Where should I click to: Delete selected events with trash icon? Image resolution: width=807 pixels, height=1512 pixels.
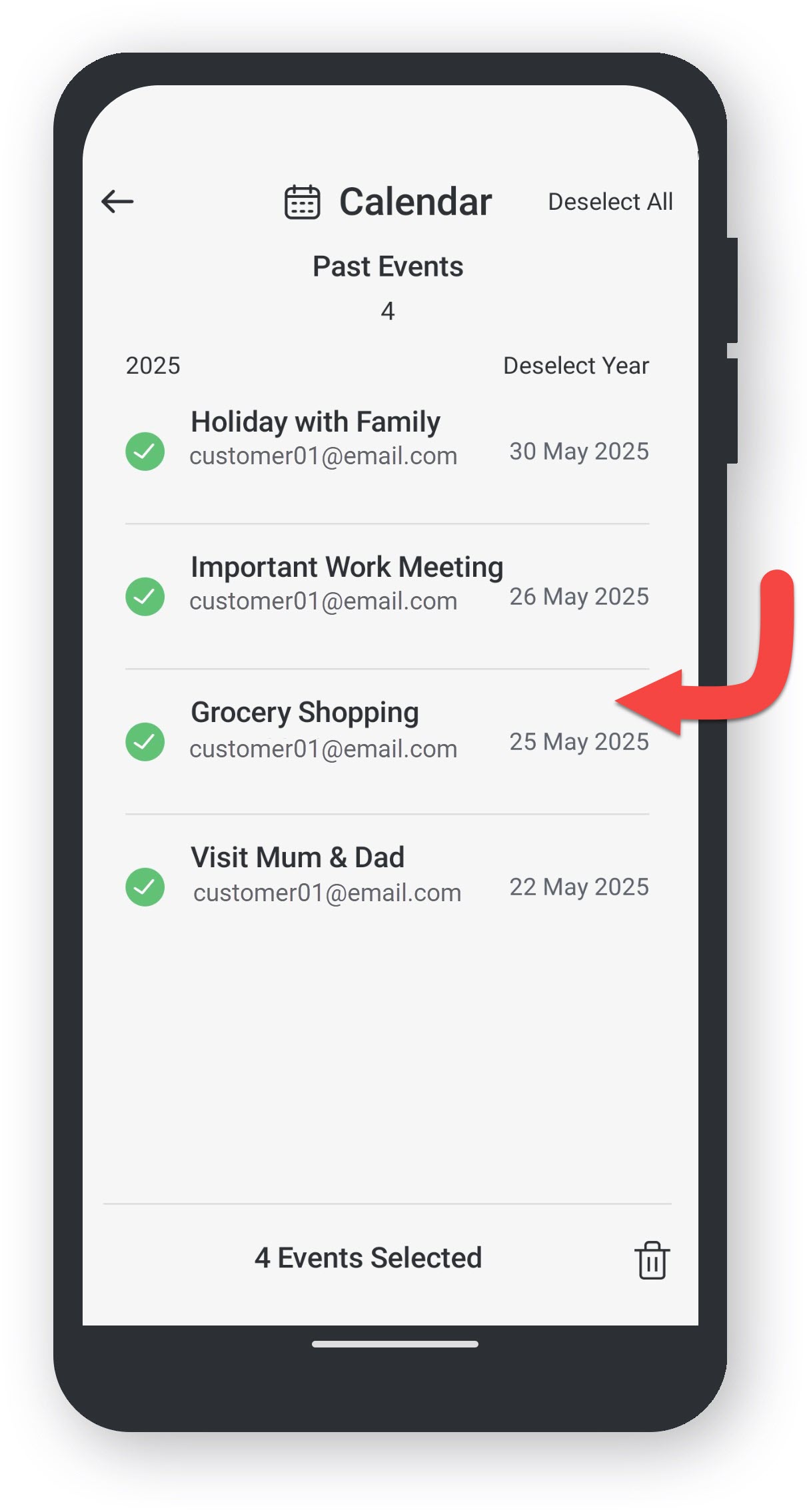pos(651,1260)
